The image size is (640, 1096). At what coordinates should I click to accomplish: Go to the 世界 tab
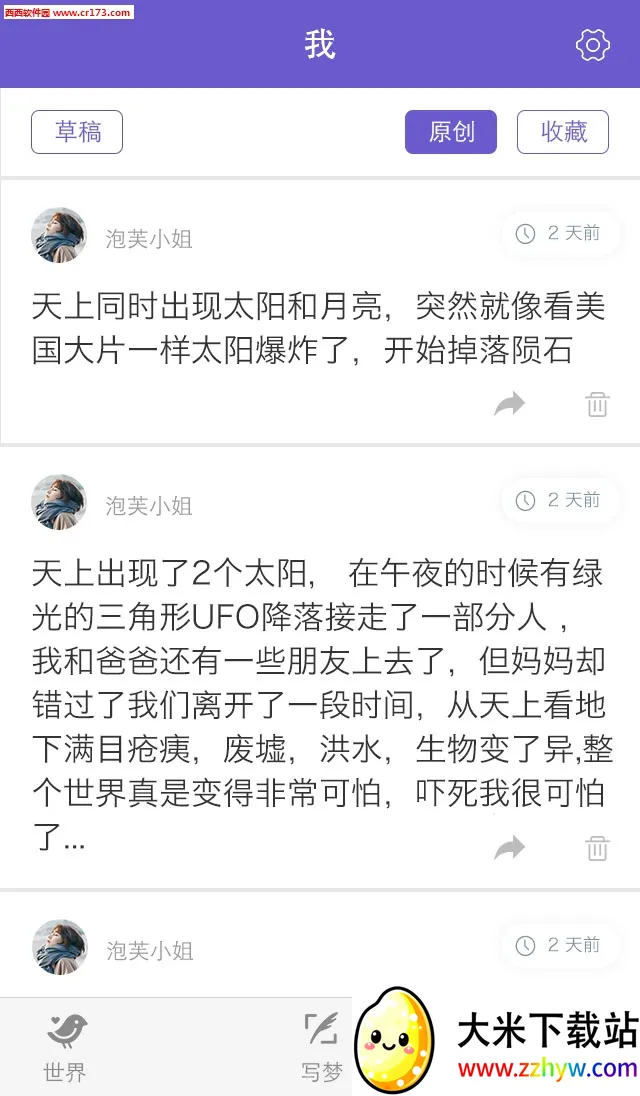[x=65, y=1048]
